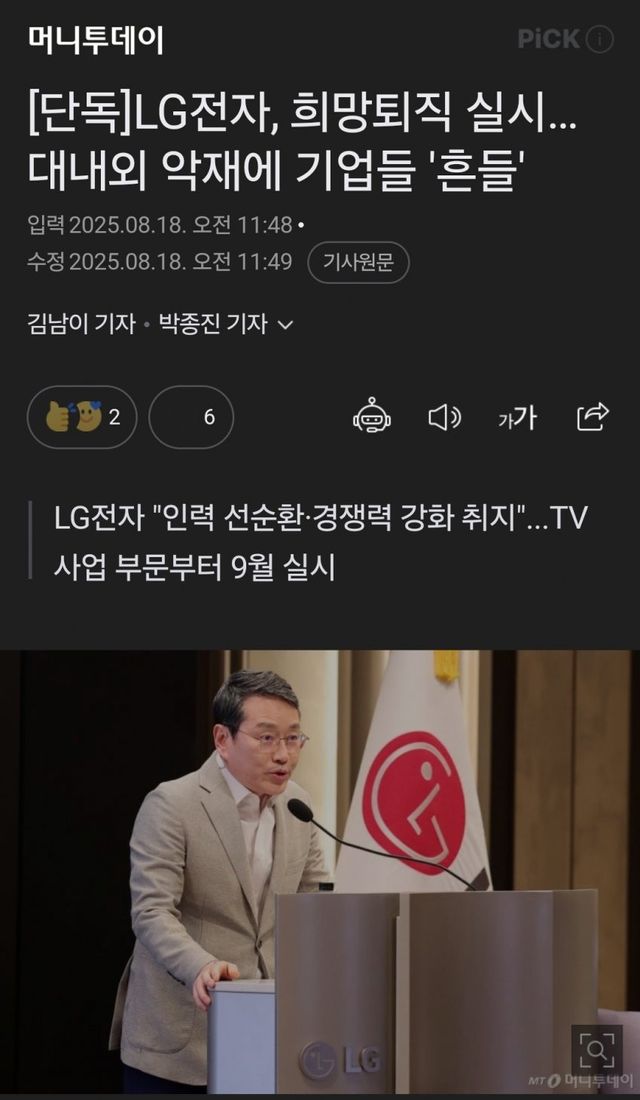Show PiCK info tooltip
Screen dimensions: 640x1100
pyautogui.click(x=599, y=39)
